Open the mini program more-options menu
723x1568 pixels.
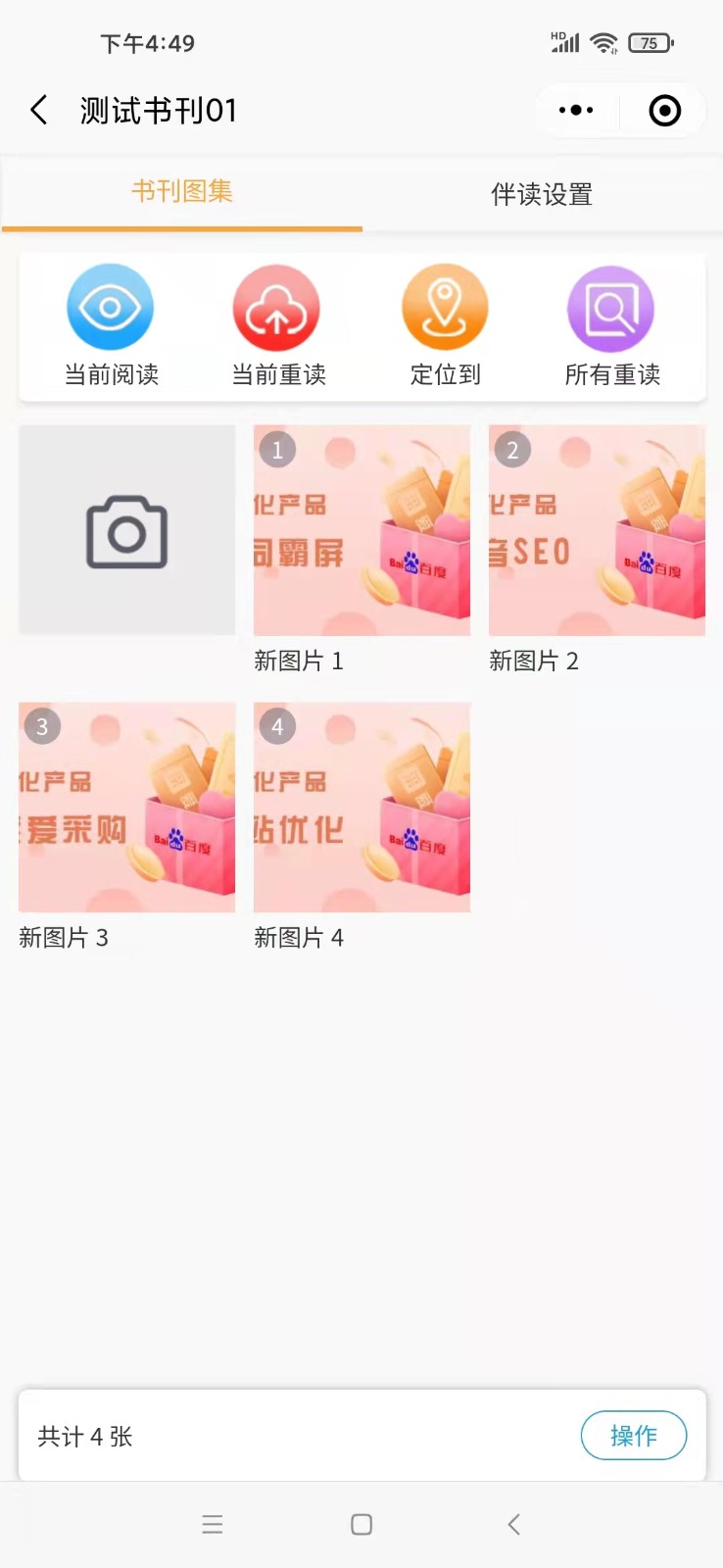point(576,111)
